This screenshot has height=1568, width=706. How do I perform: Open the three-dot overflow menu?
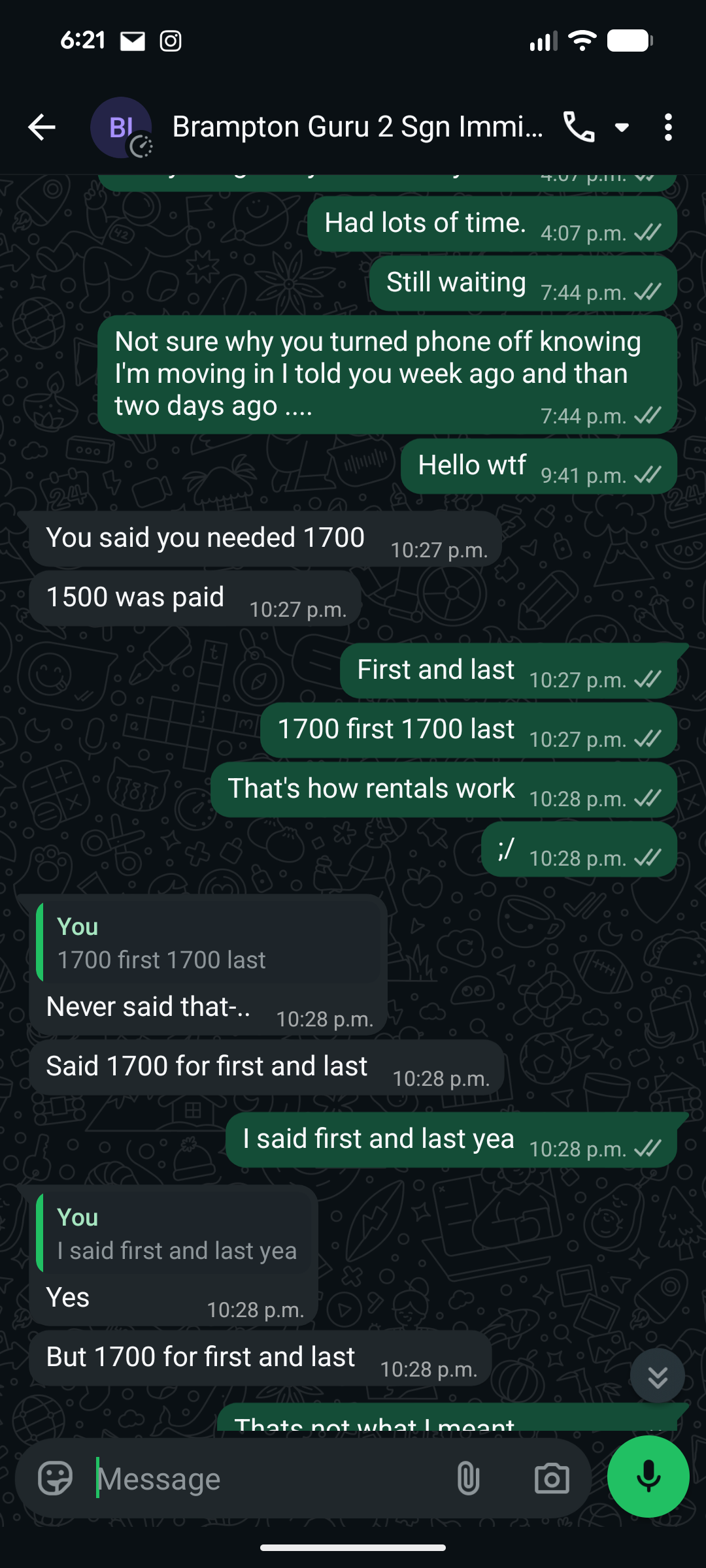667,127
